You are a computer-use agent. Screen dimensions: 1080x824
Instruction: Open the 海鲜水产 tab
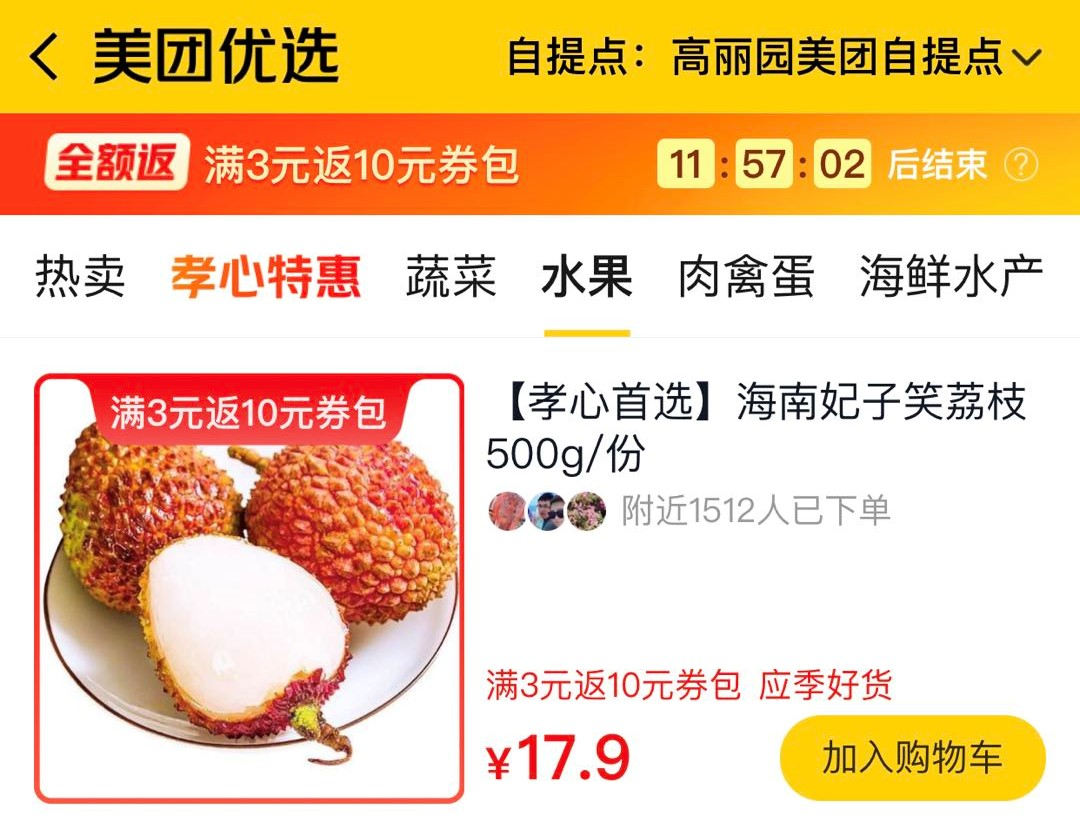[x=951, y=277]
